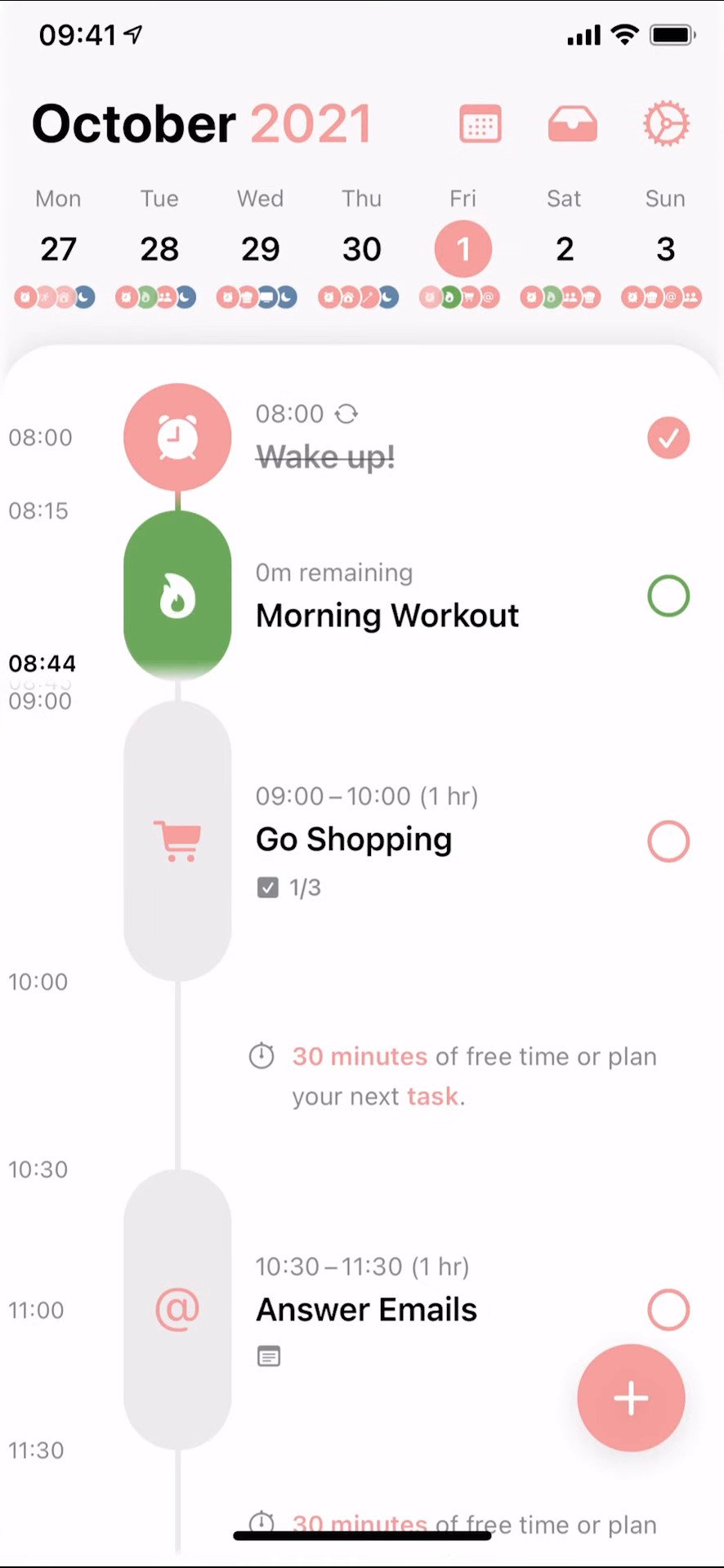Select Thursday 30 in week strip

coord(361,248)
